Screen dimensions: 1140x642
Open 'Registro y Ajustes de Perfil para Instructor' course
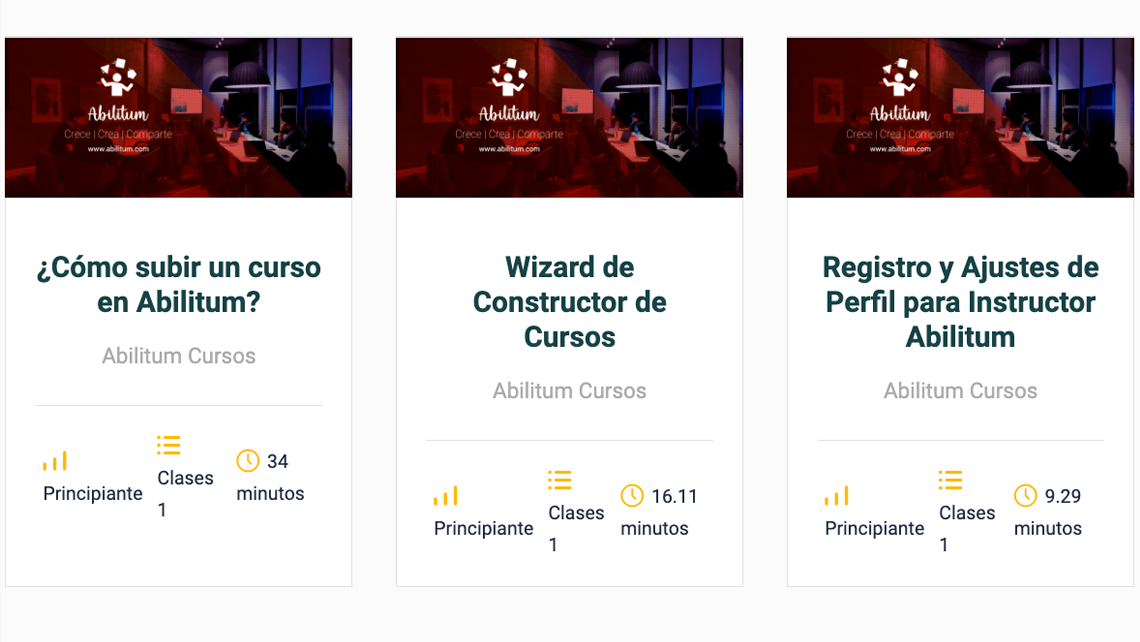coord(960,301)
